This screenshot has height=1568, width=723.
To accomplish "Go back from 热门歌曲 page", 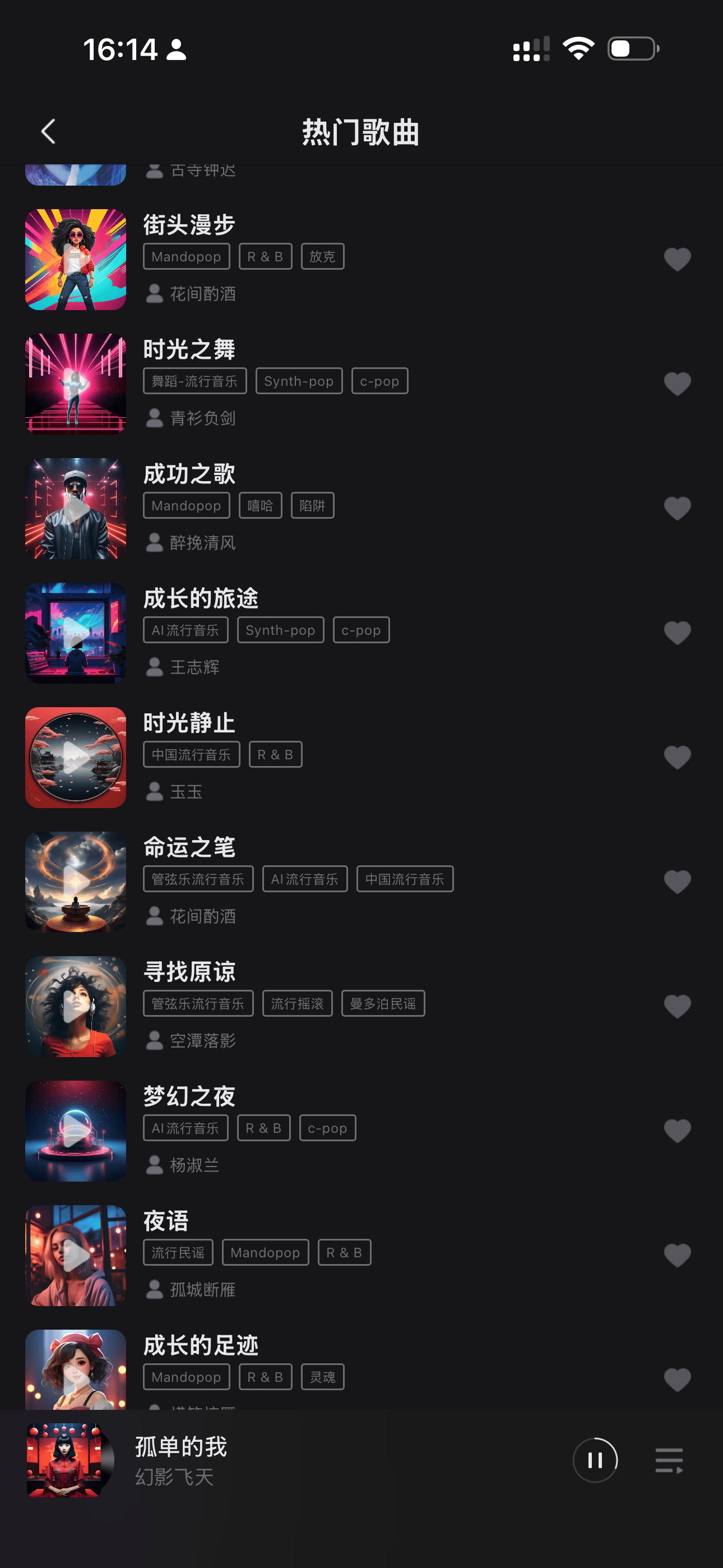I will point(49,131).
